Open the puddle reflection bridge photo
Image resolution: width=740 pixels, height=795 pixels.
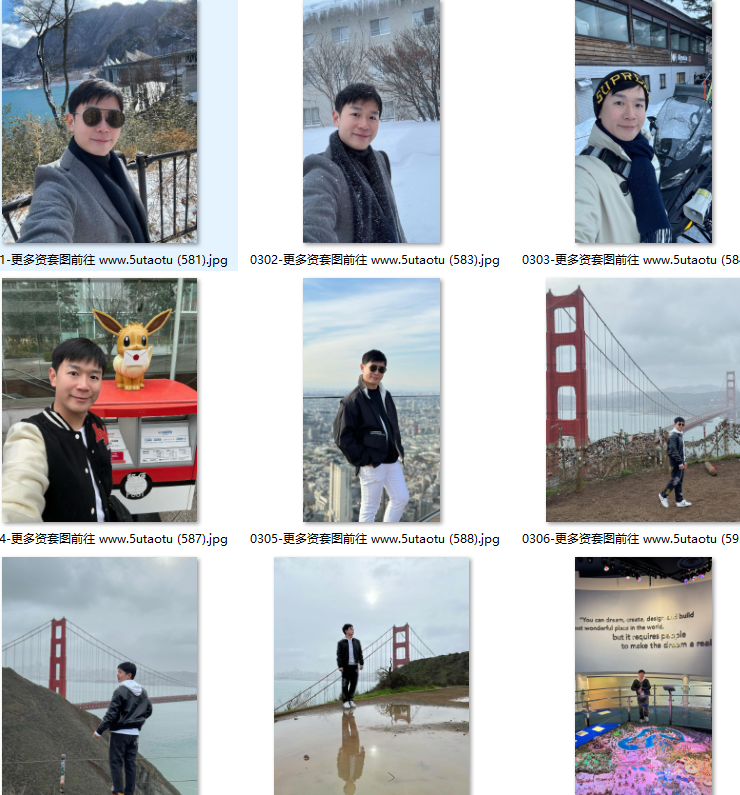click(371, 675)
